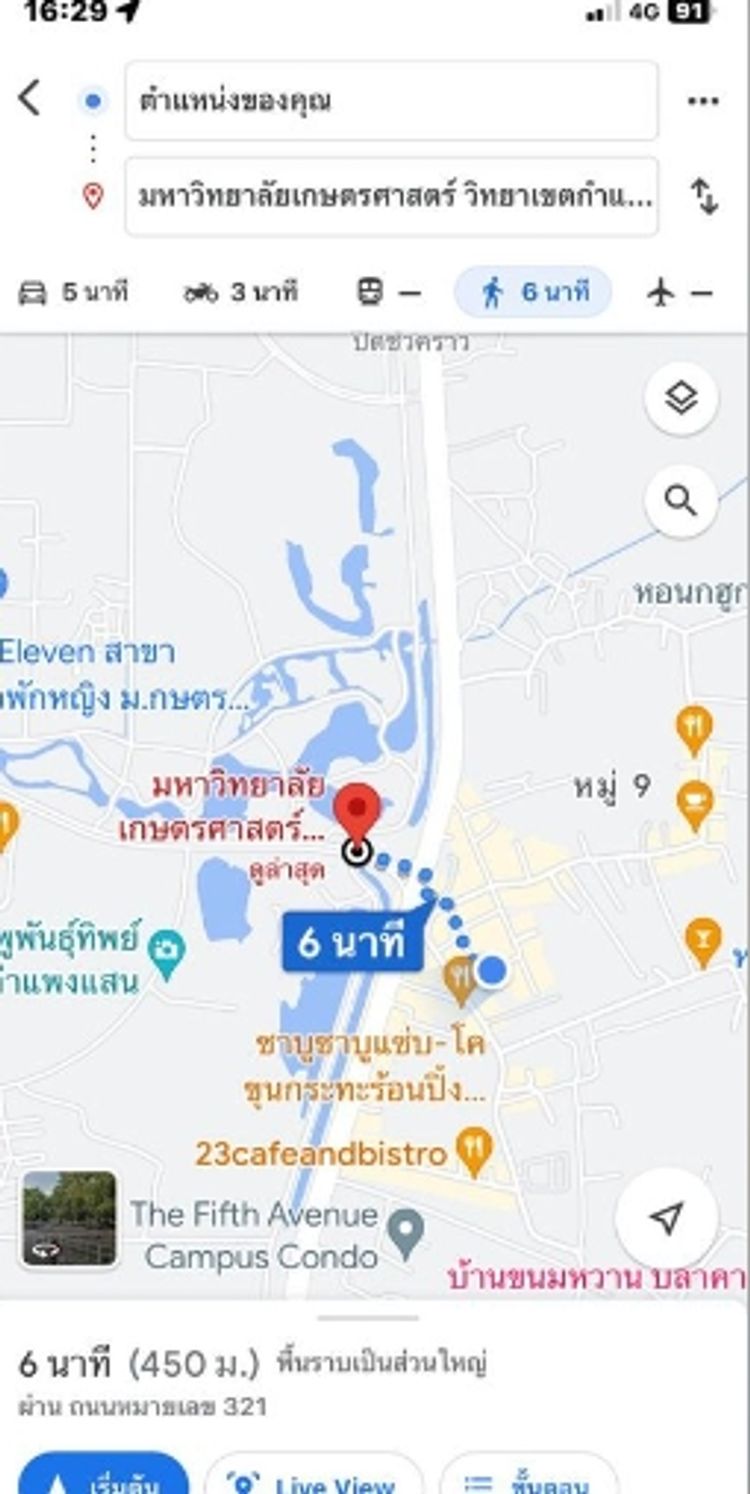
Task: Swap start and destination
Action: pos(705,196)
